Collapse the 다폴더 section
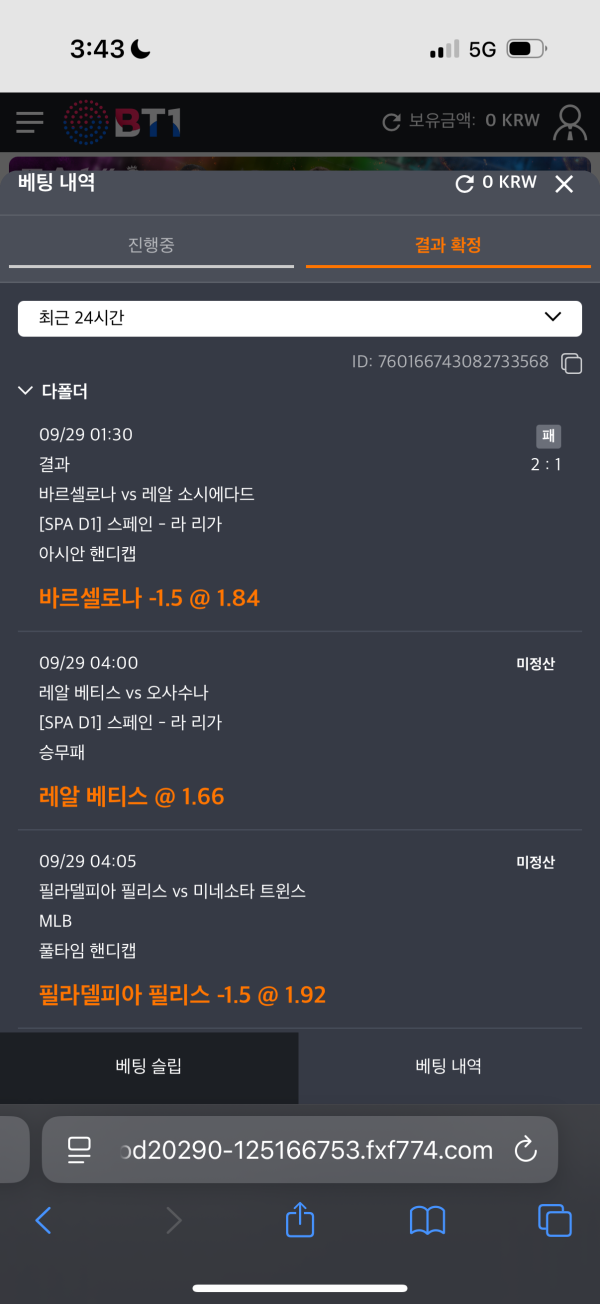The height and width of the screenshot is (1304, 600). point(27,391)
